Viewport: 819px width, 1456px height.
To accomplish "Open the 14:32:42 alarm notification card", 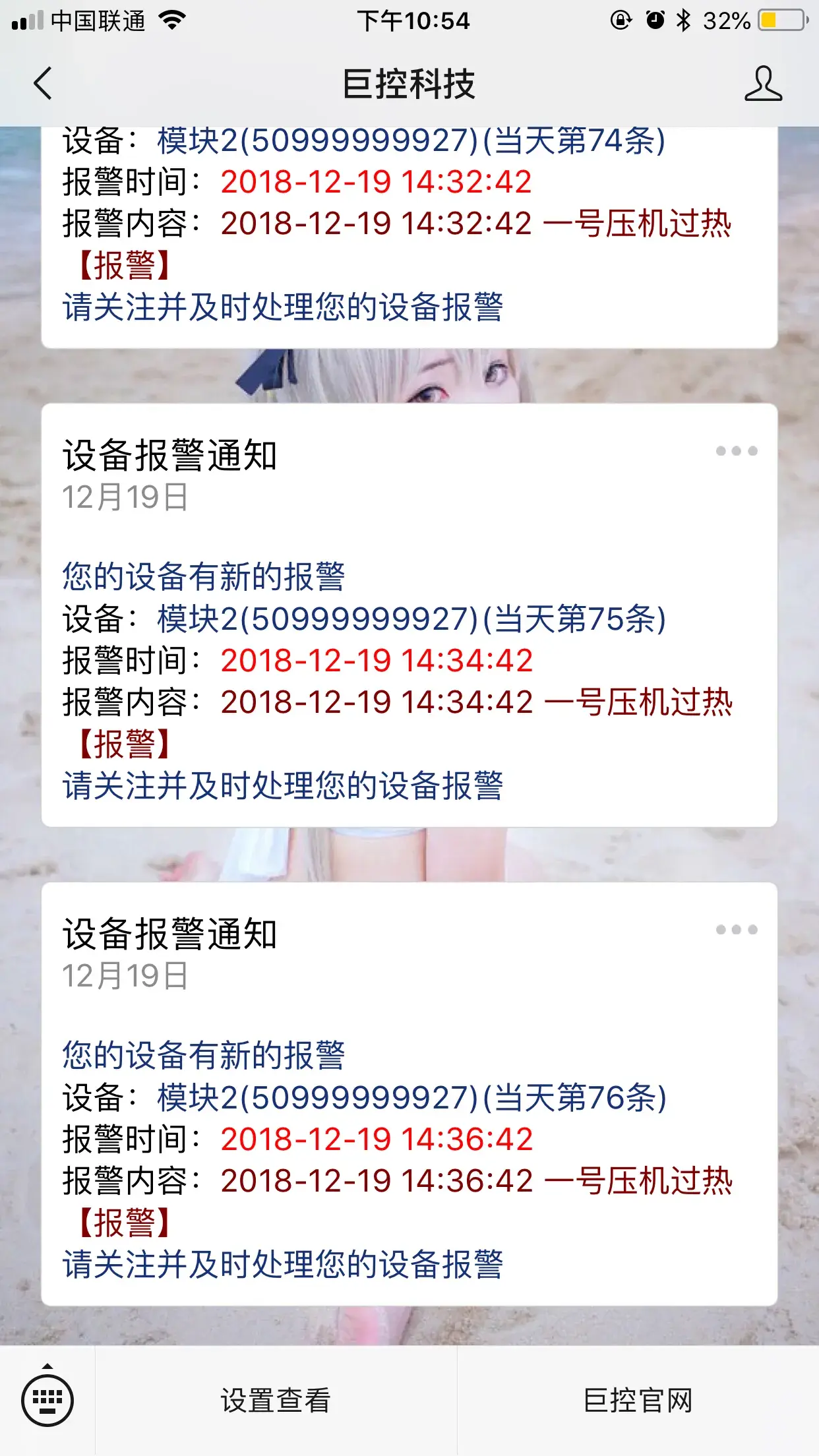I will tap(409, 237).
